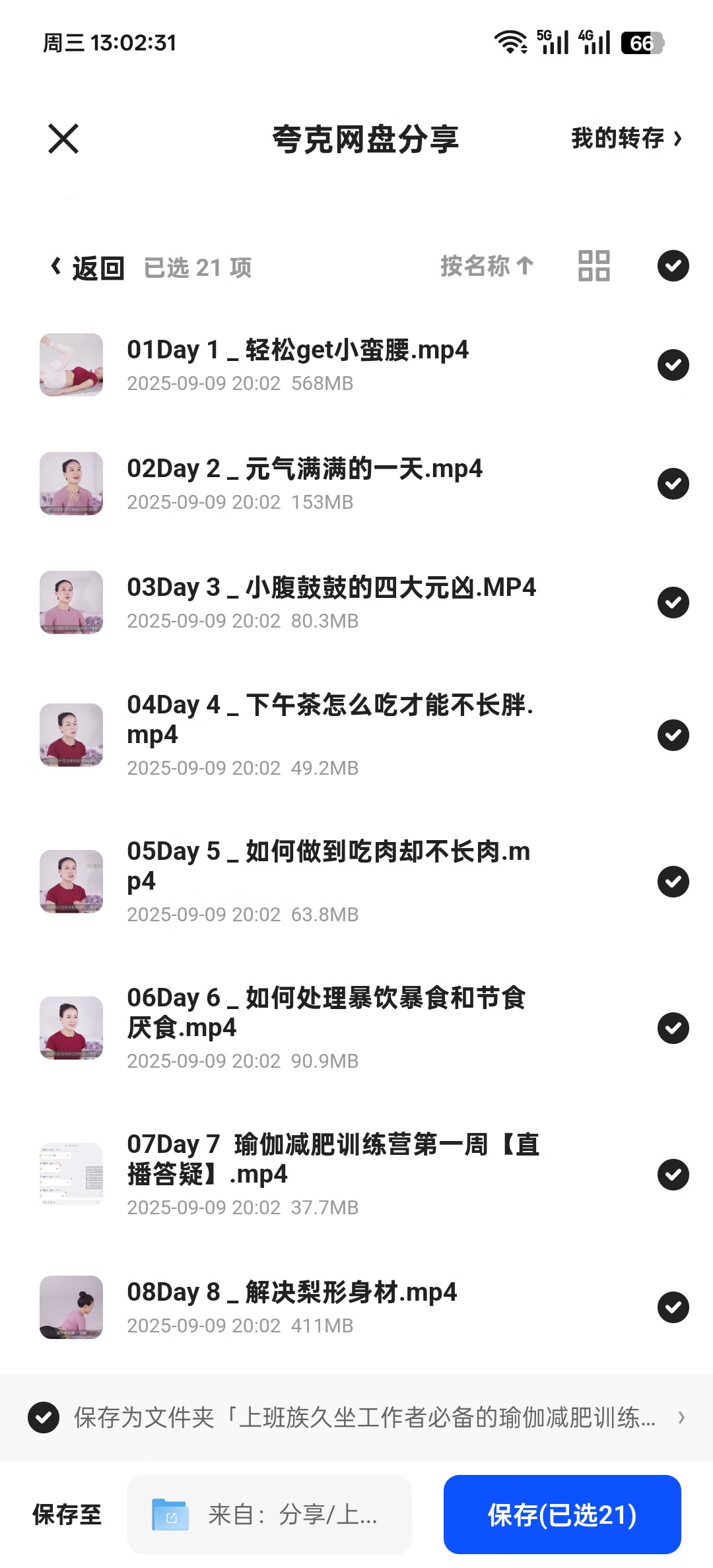Deselect 02Day 2 元气满满的一天.mp4
Viewport: 713px width, 1568px height.
click(673, 484)
